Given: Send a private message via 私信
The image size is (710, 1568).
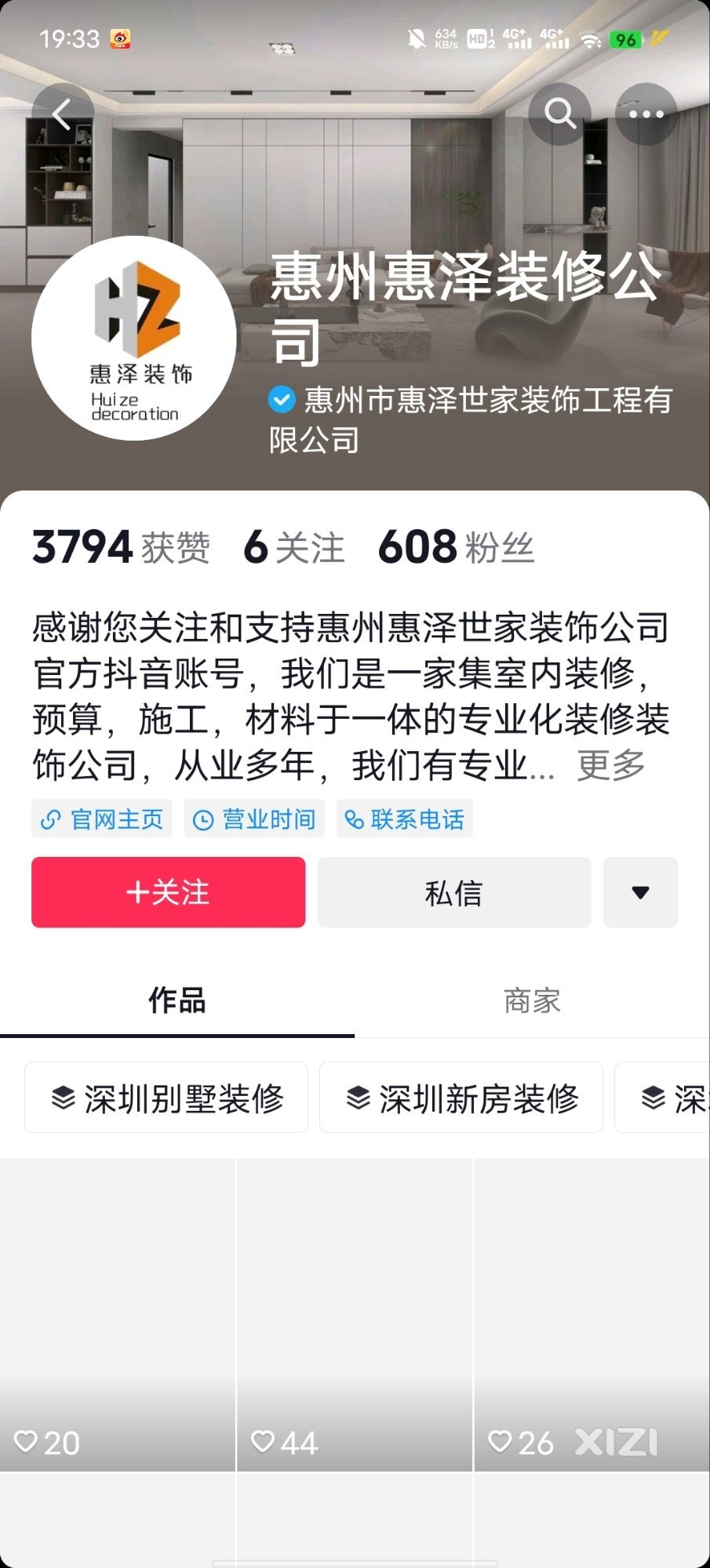Looking at the screenshot, I should click(453, 892).
